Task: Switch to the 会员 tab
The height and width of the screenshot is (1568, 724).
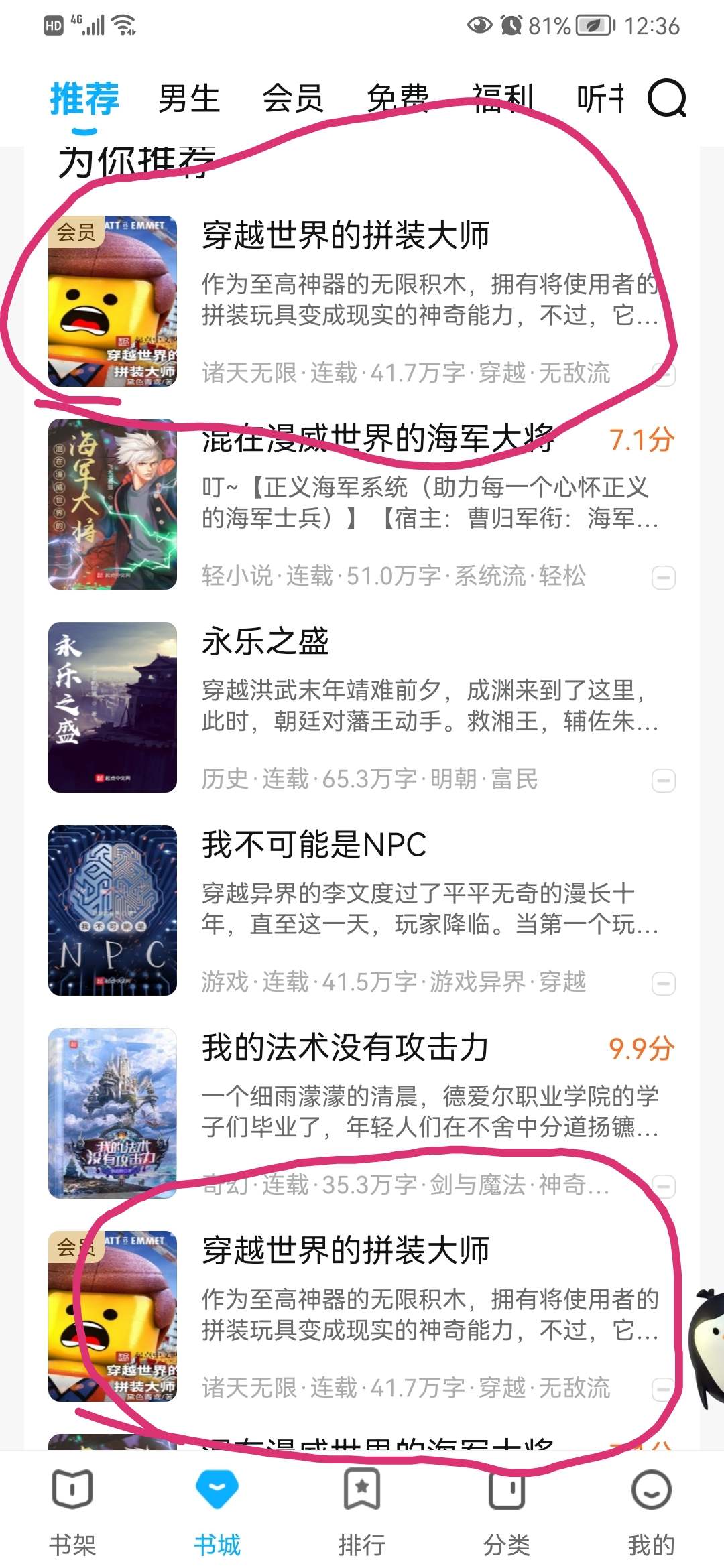Action: (293, 99)
